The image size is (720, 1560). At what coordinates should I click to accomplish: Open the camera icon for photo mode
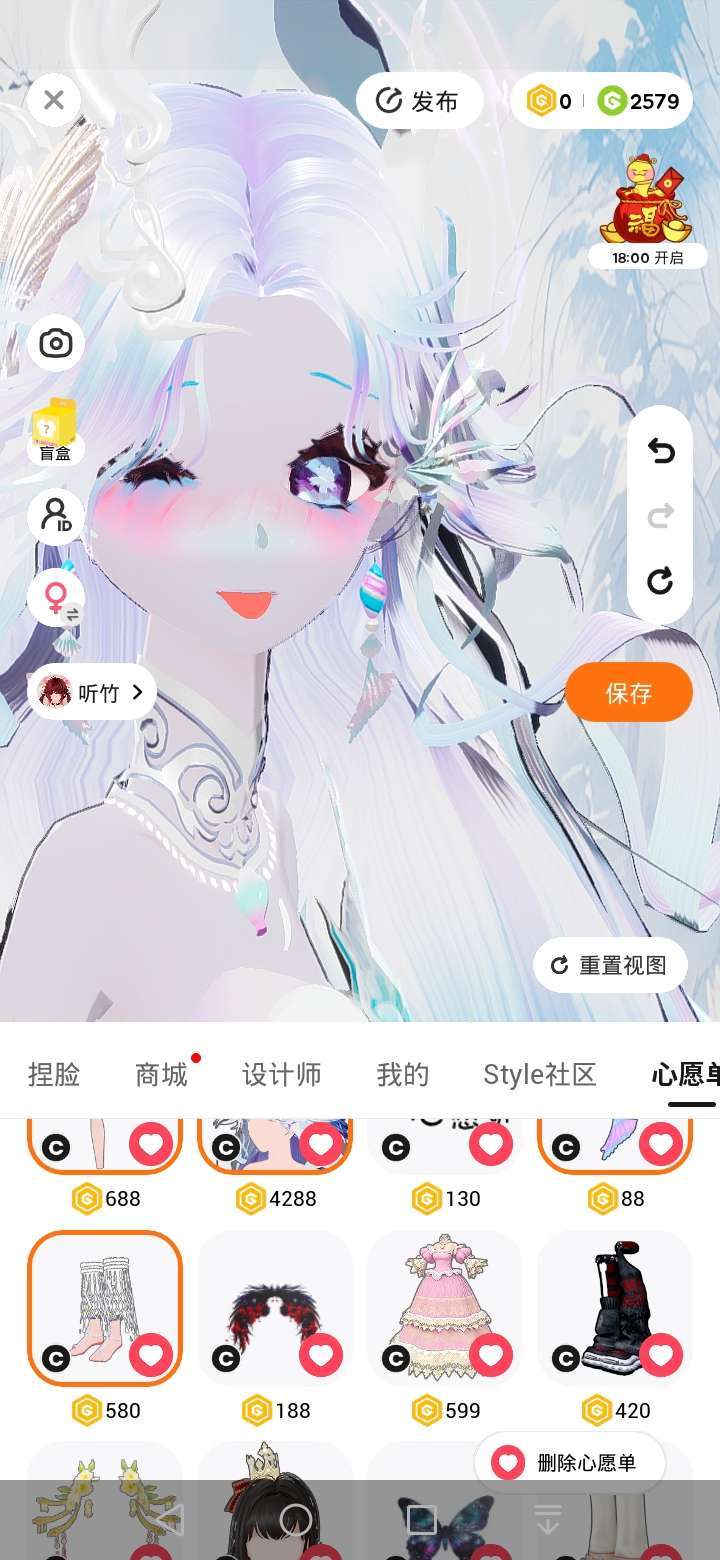(x=56, y=344)
